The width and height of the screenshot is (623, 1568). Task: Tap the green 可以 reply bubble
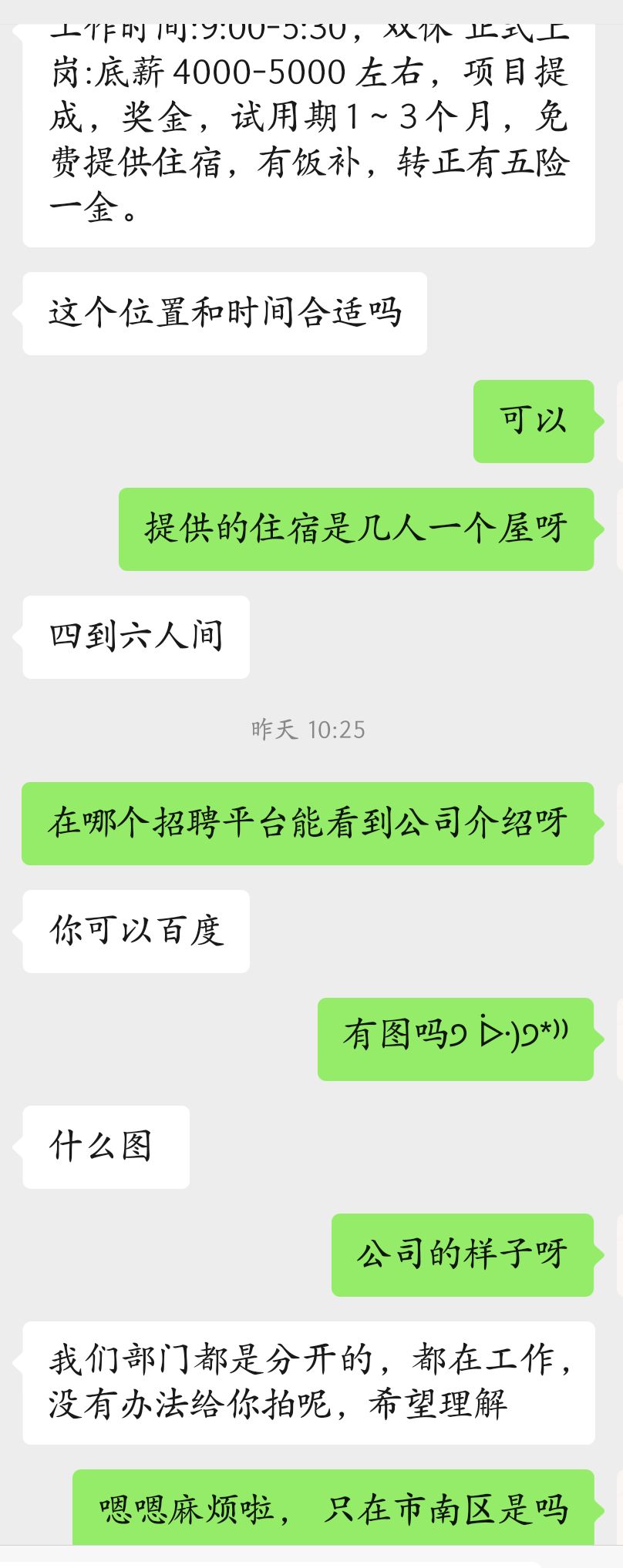(534, 420)
